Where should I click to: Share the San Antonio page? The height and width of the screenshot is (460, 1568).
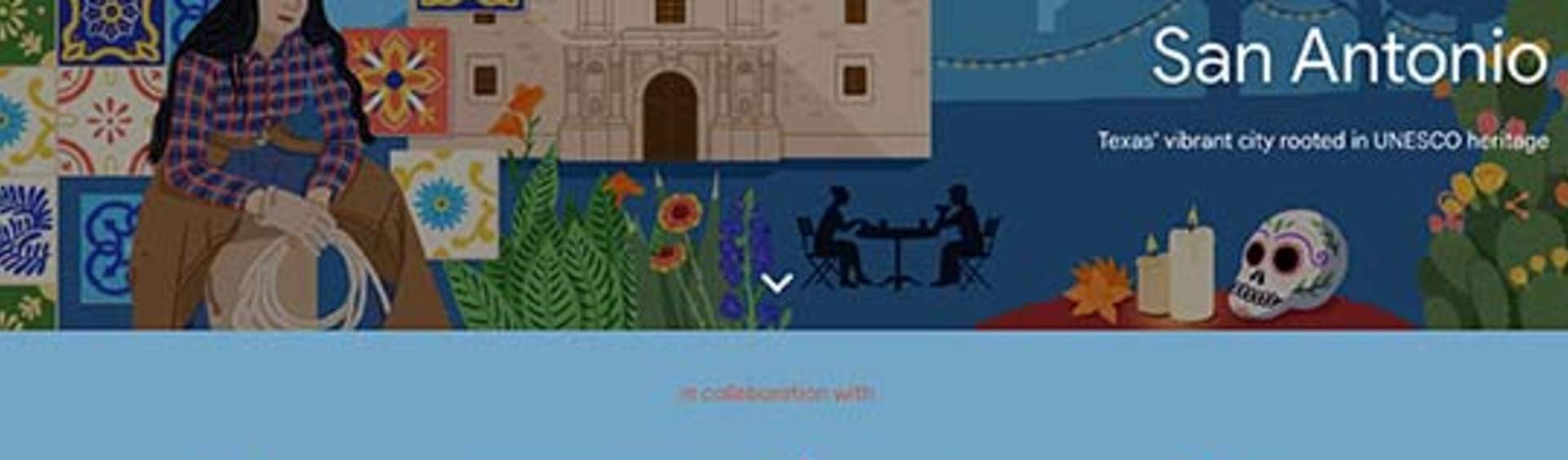1517,205
